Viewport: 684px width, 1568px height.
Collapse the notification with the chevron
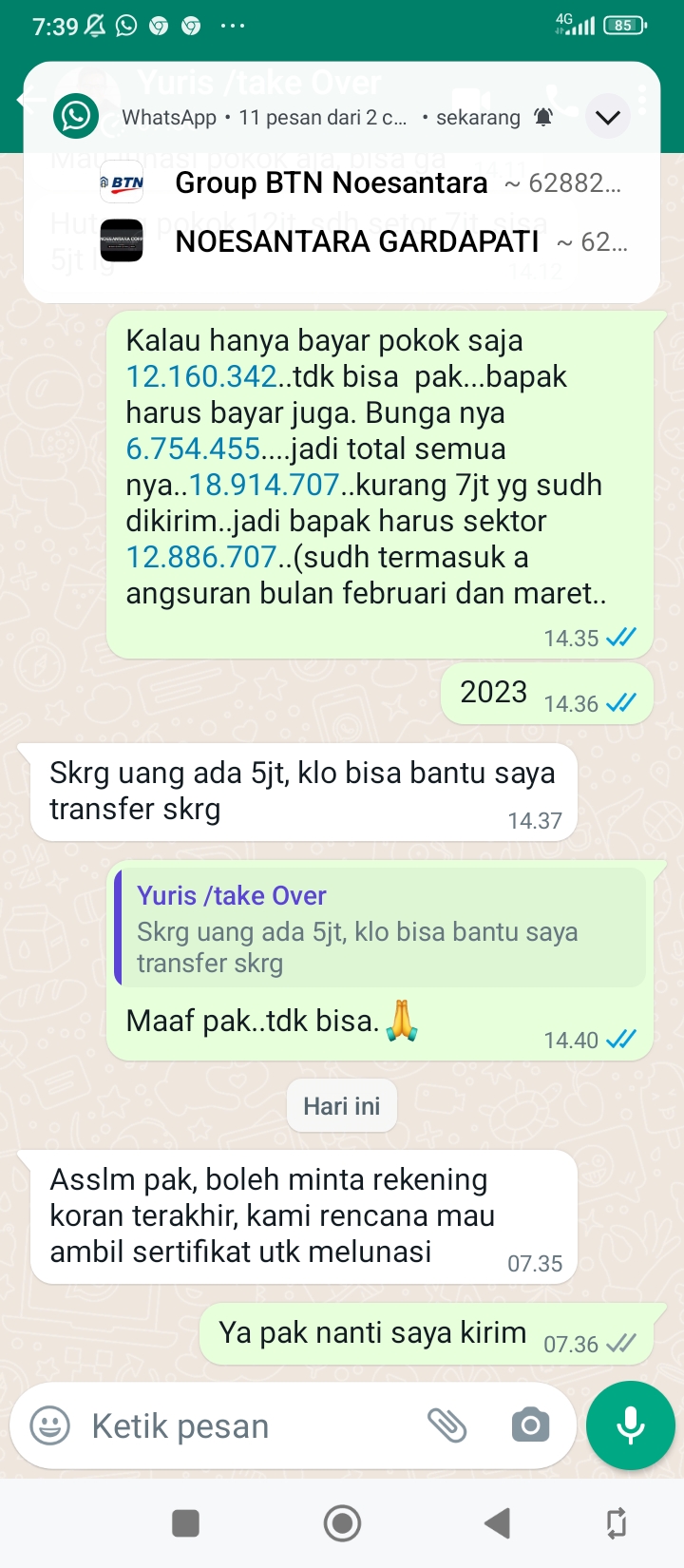[x=607, y=116]
